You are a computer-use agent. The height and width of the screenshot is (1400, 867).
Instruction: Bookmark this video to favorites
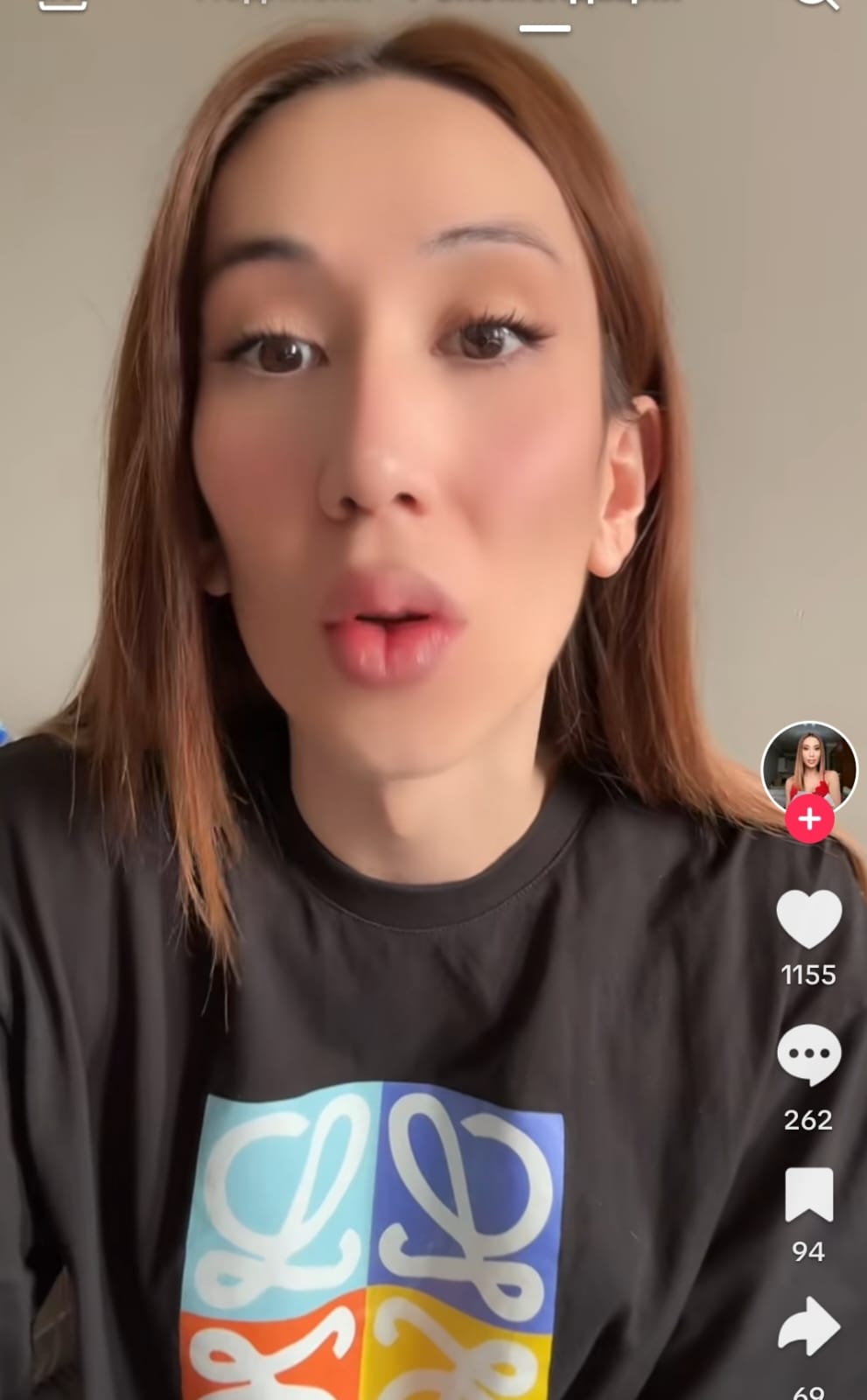[x=809, y=1194]
